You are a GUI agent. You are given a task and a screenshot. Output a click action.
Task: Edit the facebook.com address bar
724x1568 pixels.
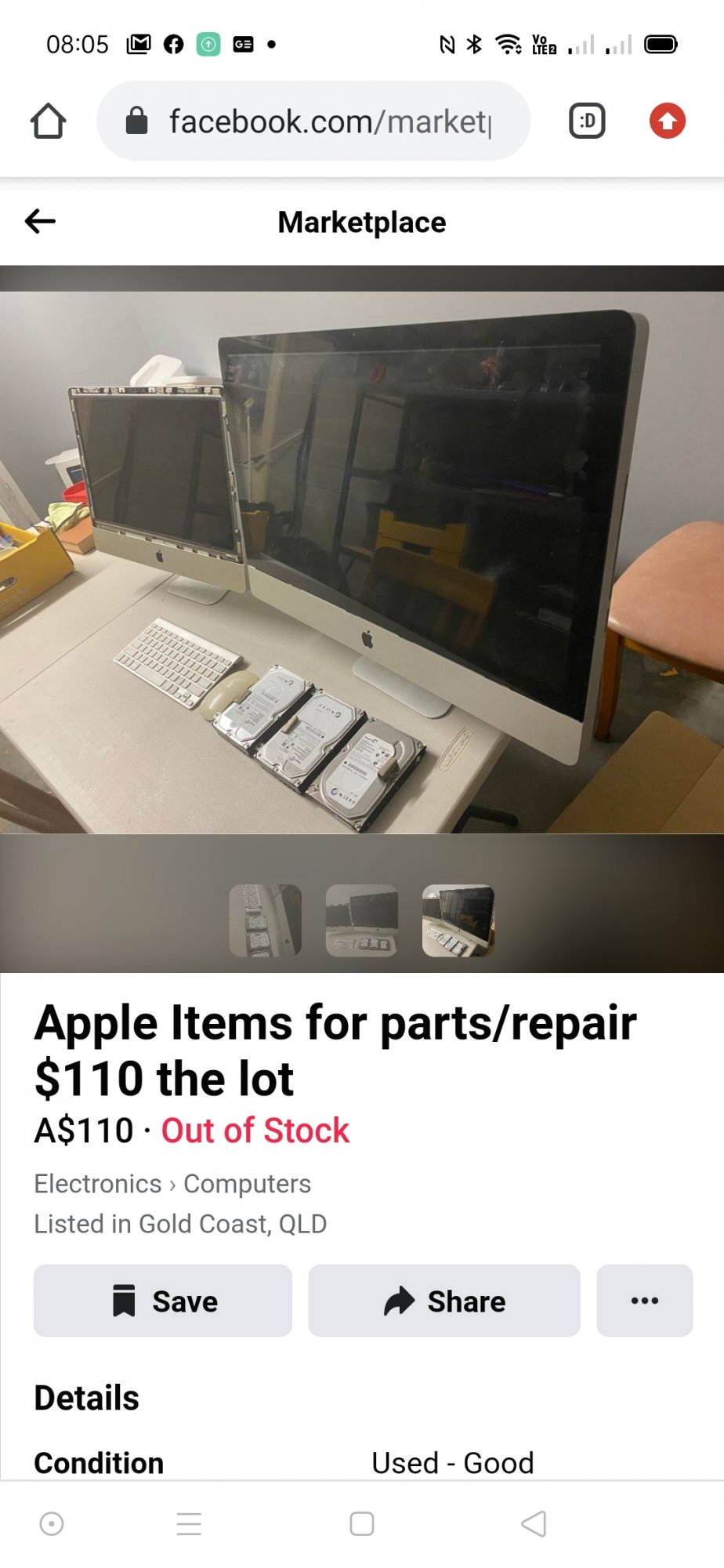329,122
